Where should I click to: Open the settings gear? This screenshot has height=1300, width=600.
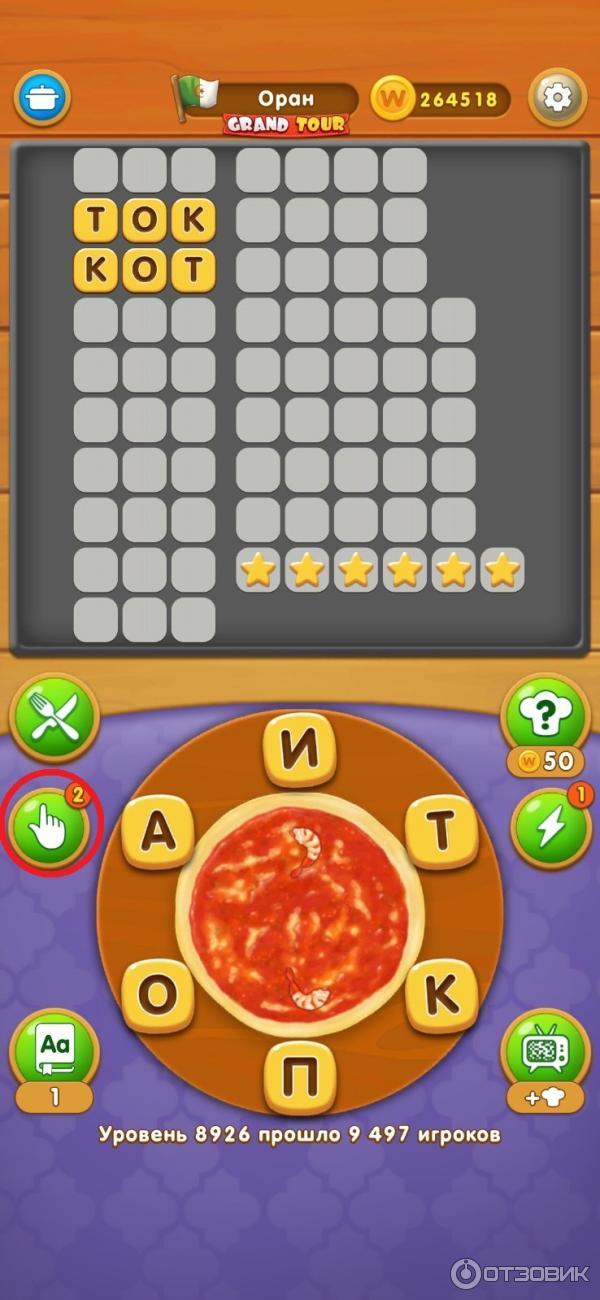pyautogui.click(x=556, y=97)
